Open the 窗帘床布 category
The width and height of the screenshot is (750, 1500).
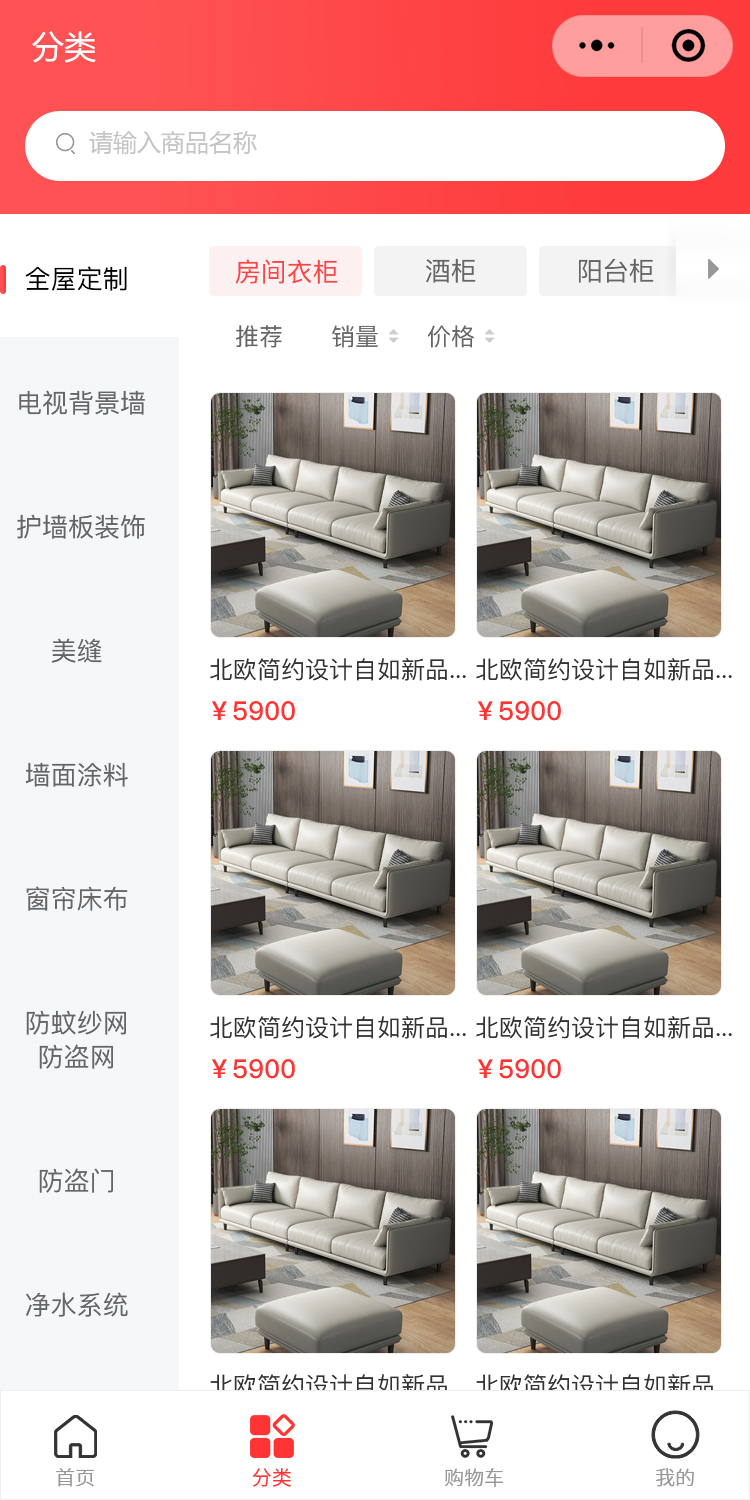(78, 899)
